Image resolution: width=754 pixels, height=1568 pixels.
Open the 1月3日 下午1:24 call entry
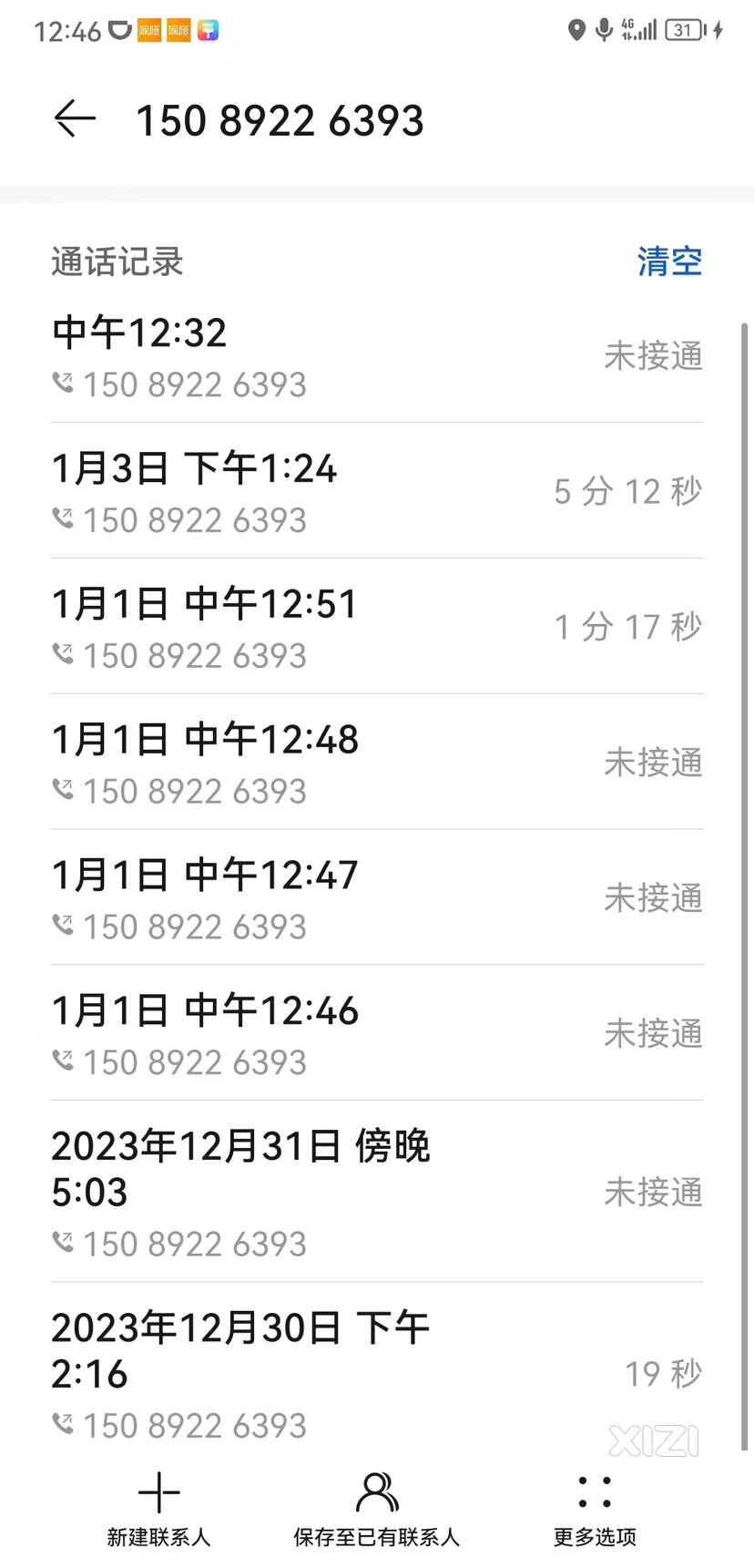[377, 491]
